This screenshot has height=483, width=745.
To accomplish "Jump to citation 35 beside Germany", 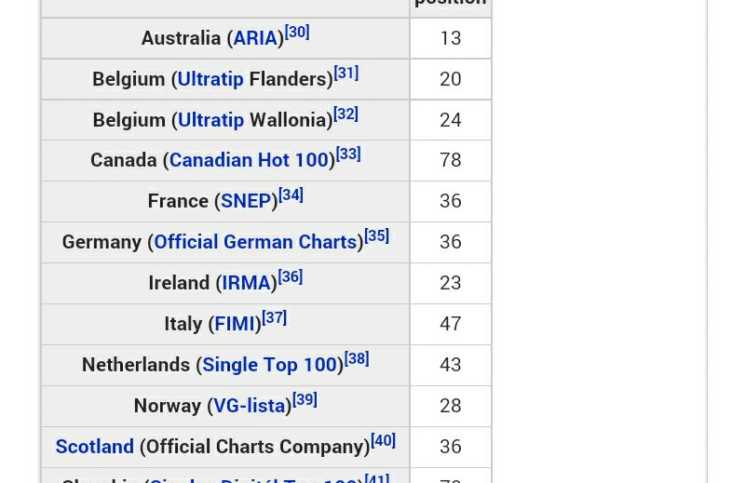I will click(377, 236).
